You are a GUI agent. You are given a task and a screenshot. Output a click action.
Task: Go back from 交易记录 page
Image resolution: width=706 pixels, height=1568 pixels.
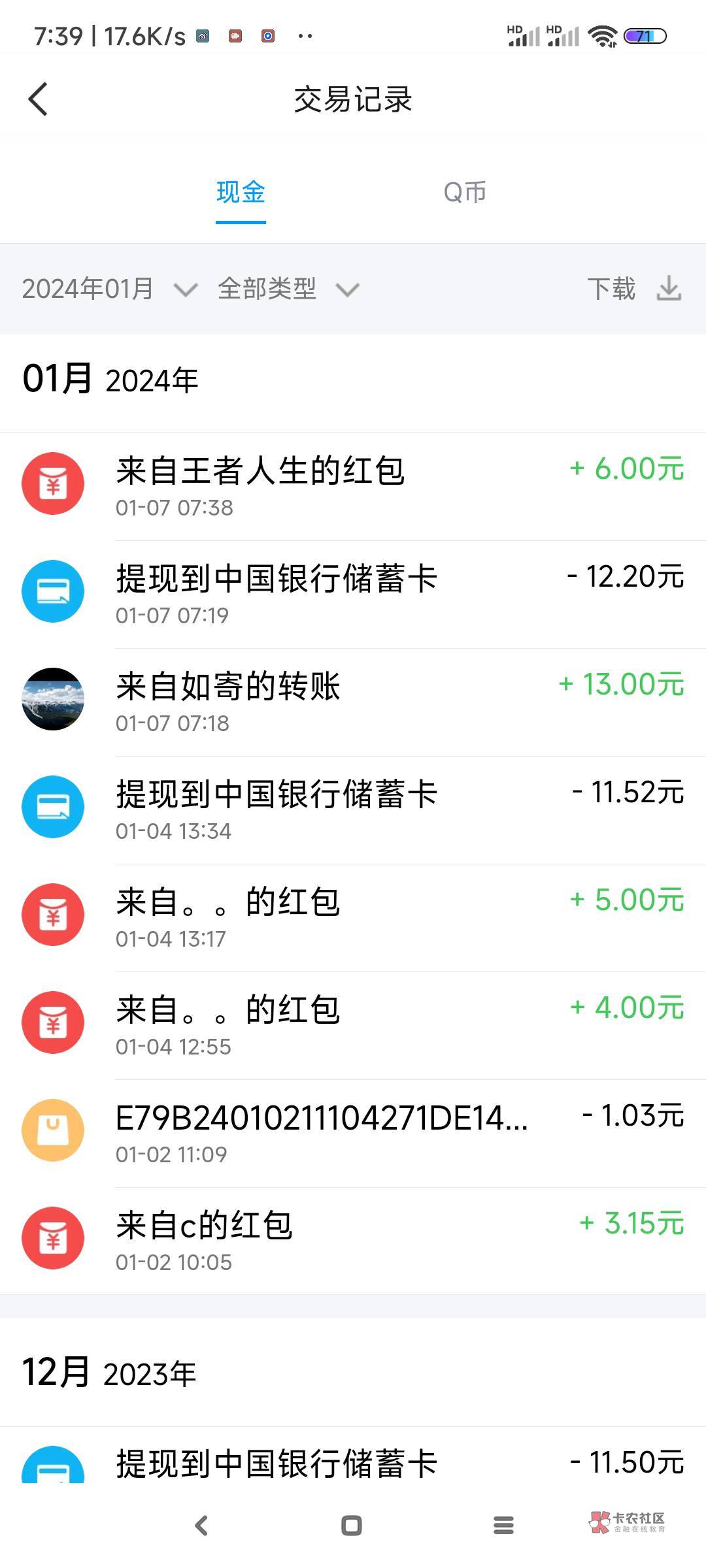click(38, 99)
